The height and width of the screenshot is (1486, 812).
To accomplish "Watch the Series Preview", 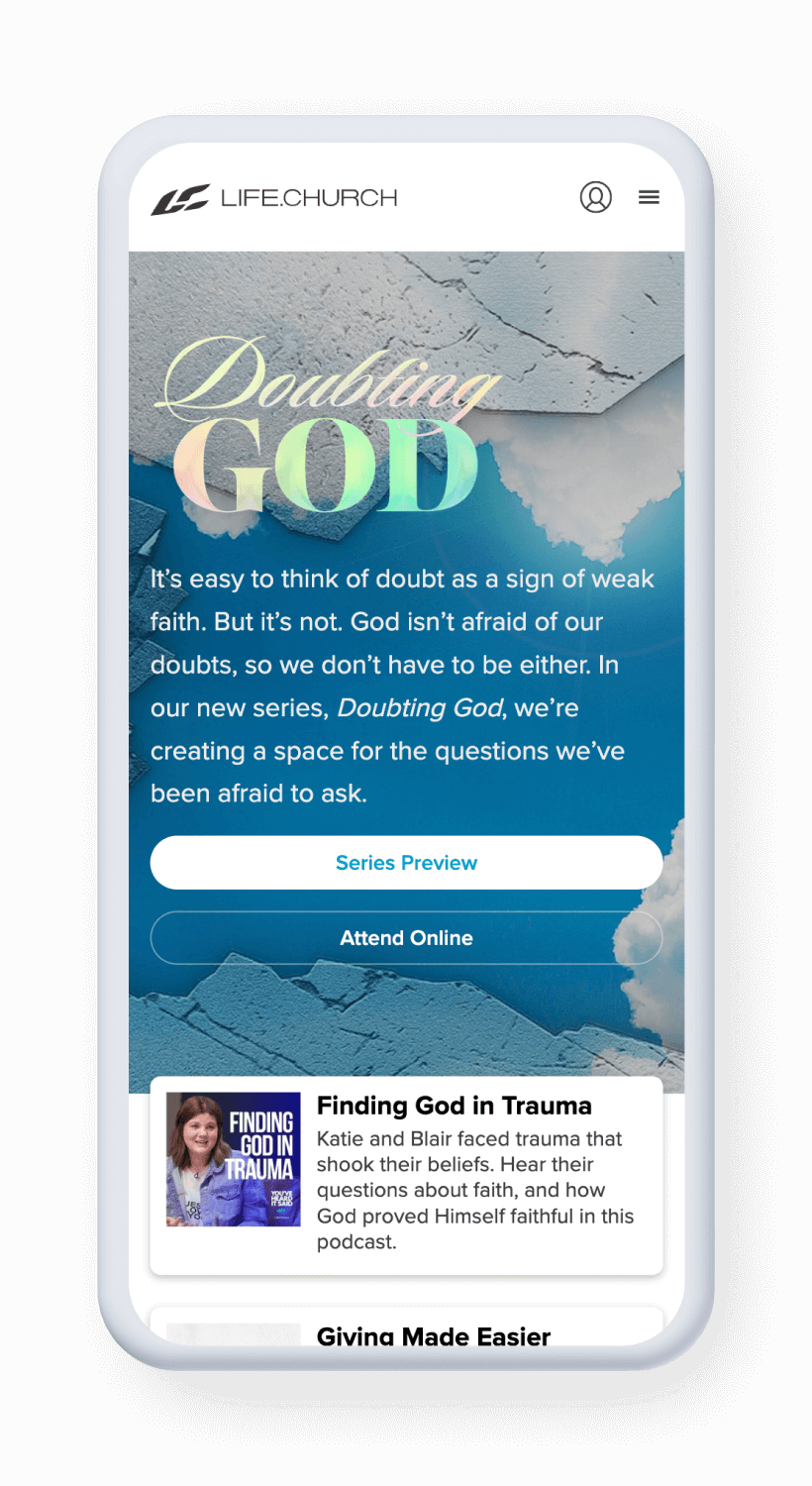I will point(406,863).
